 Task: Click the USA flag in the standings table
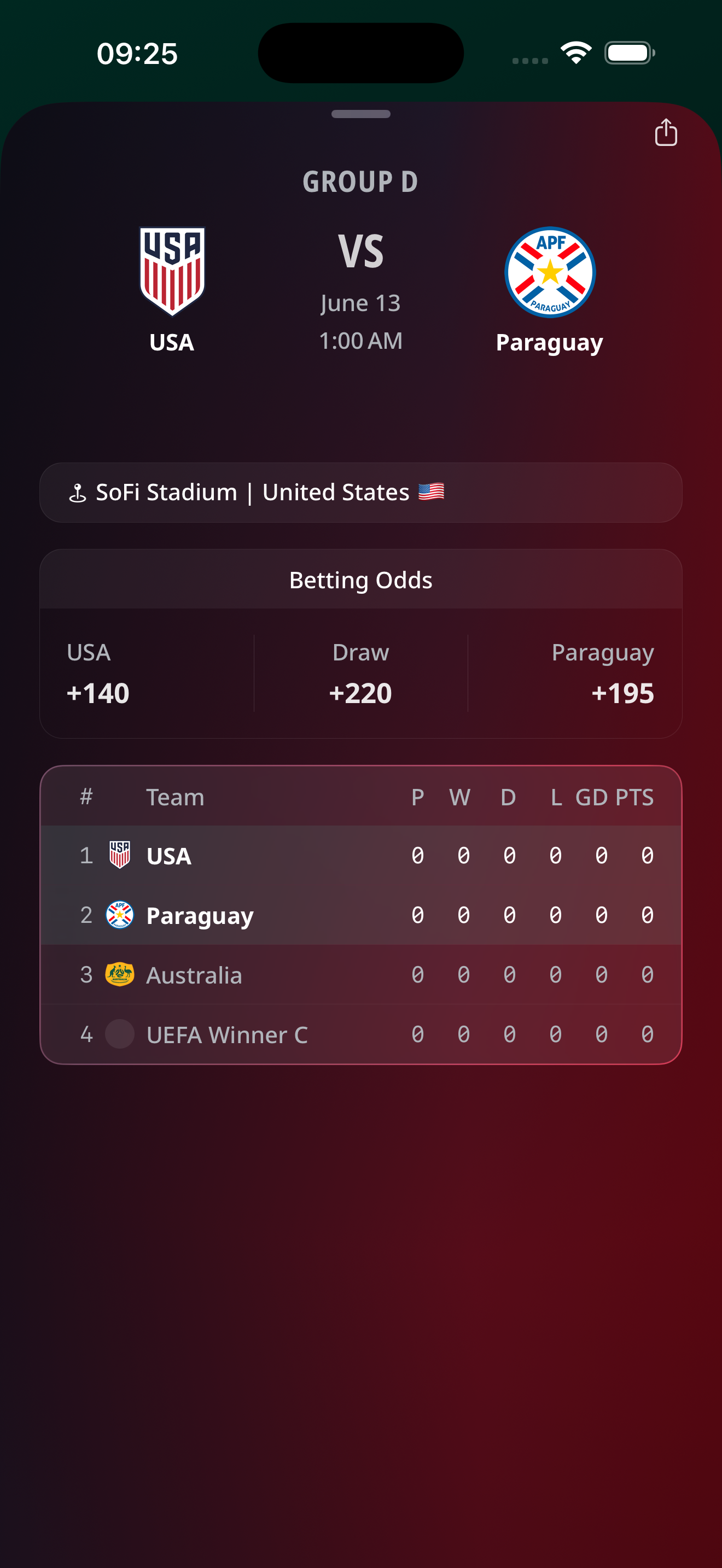[x=120, y=855]
